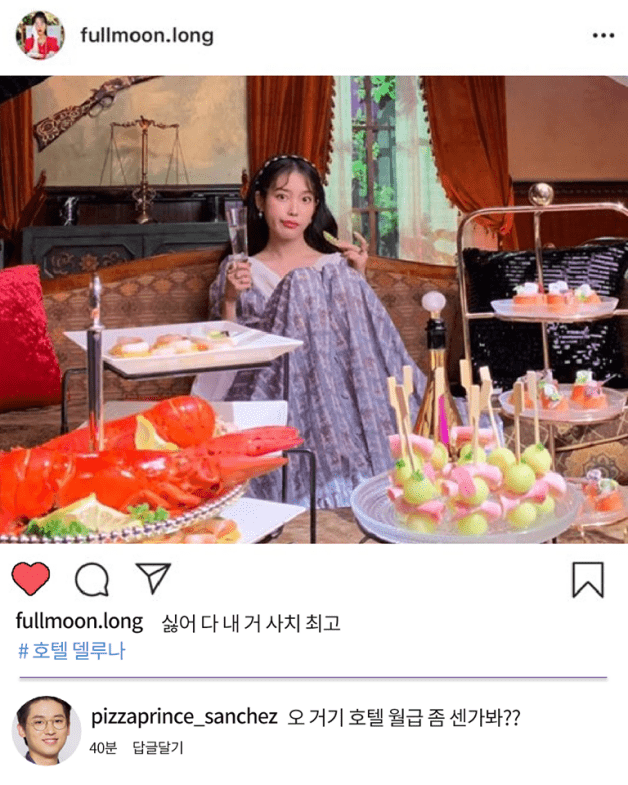Viewport: 628px width, 785px height.
Task: Unlike the post with the red heart
Action: 30,577
